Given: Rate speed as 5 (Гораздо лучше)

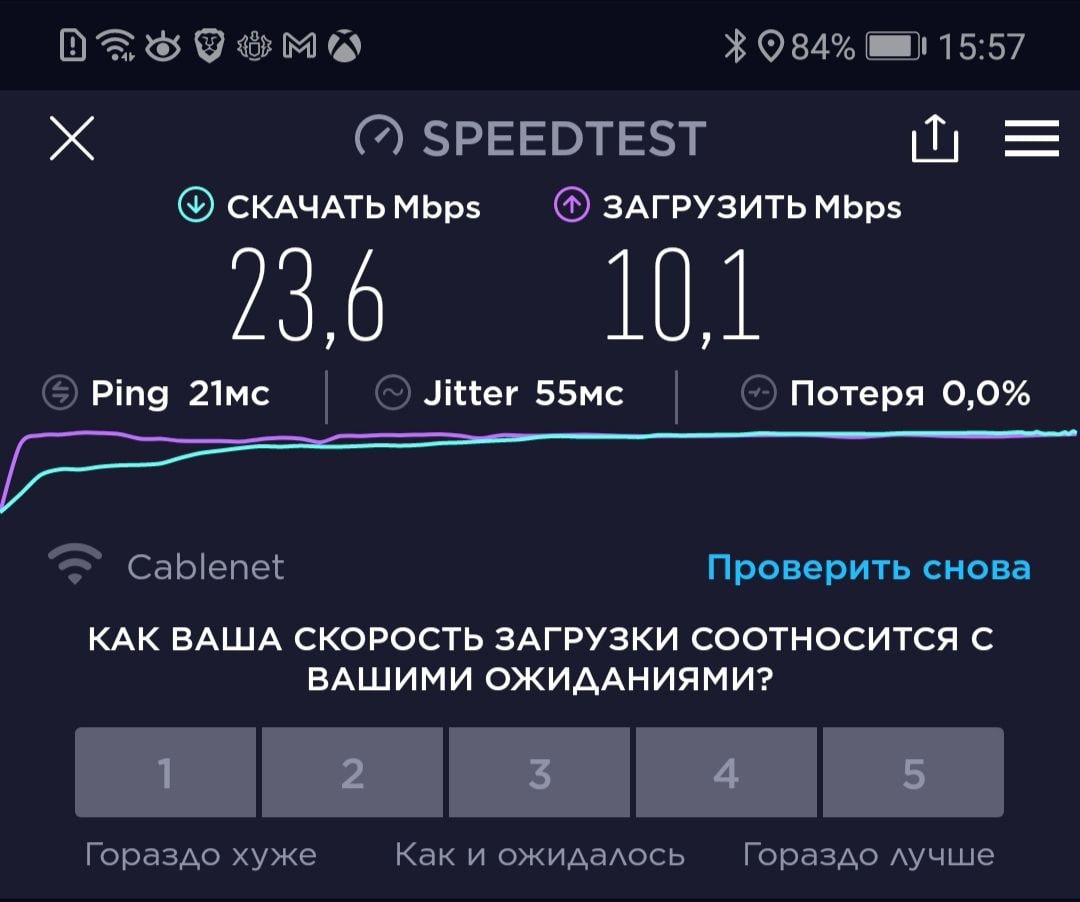Looking at the screenshot, I should click(913, 773).
